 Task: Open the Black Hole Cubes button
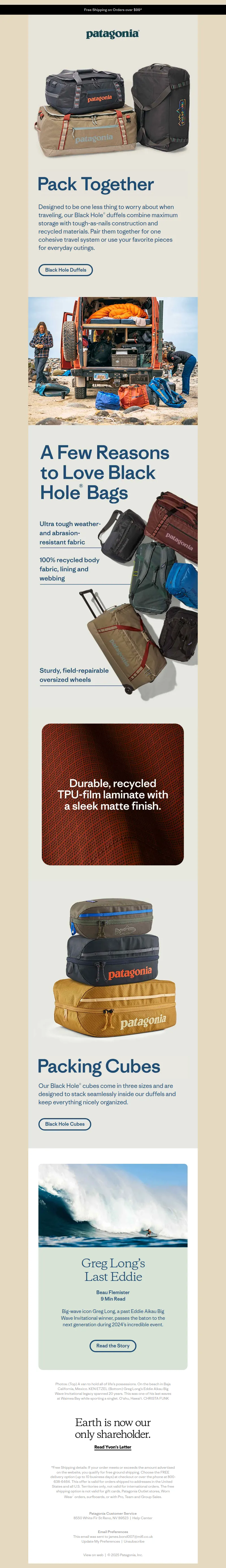point(65,1124)
